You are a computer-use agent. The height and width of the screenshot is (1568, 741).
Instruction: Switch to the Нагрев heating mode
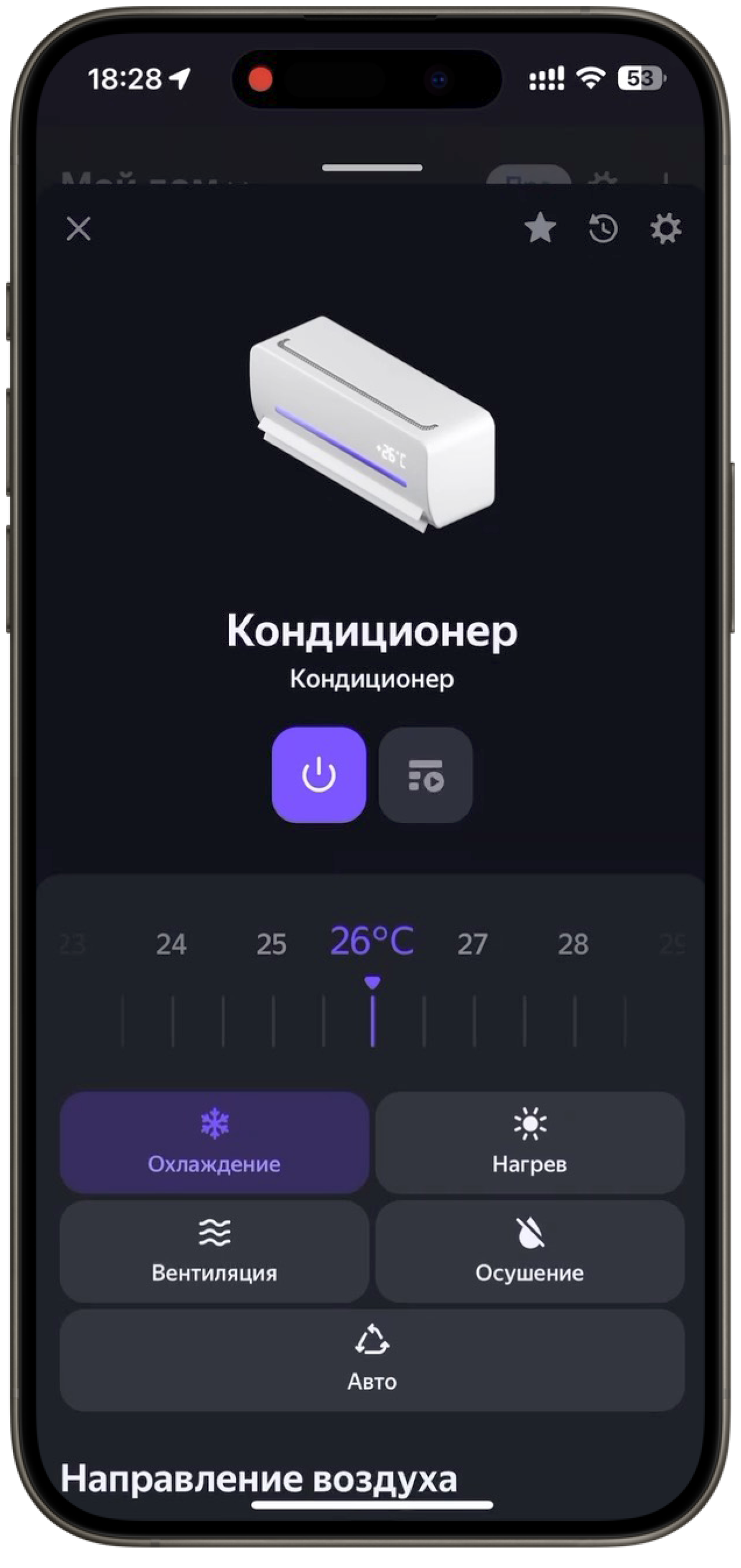[x=530, y=1142]
